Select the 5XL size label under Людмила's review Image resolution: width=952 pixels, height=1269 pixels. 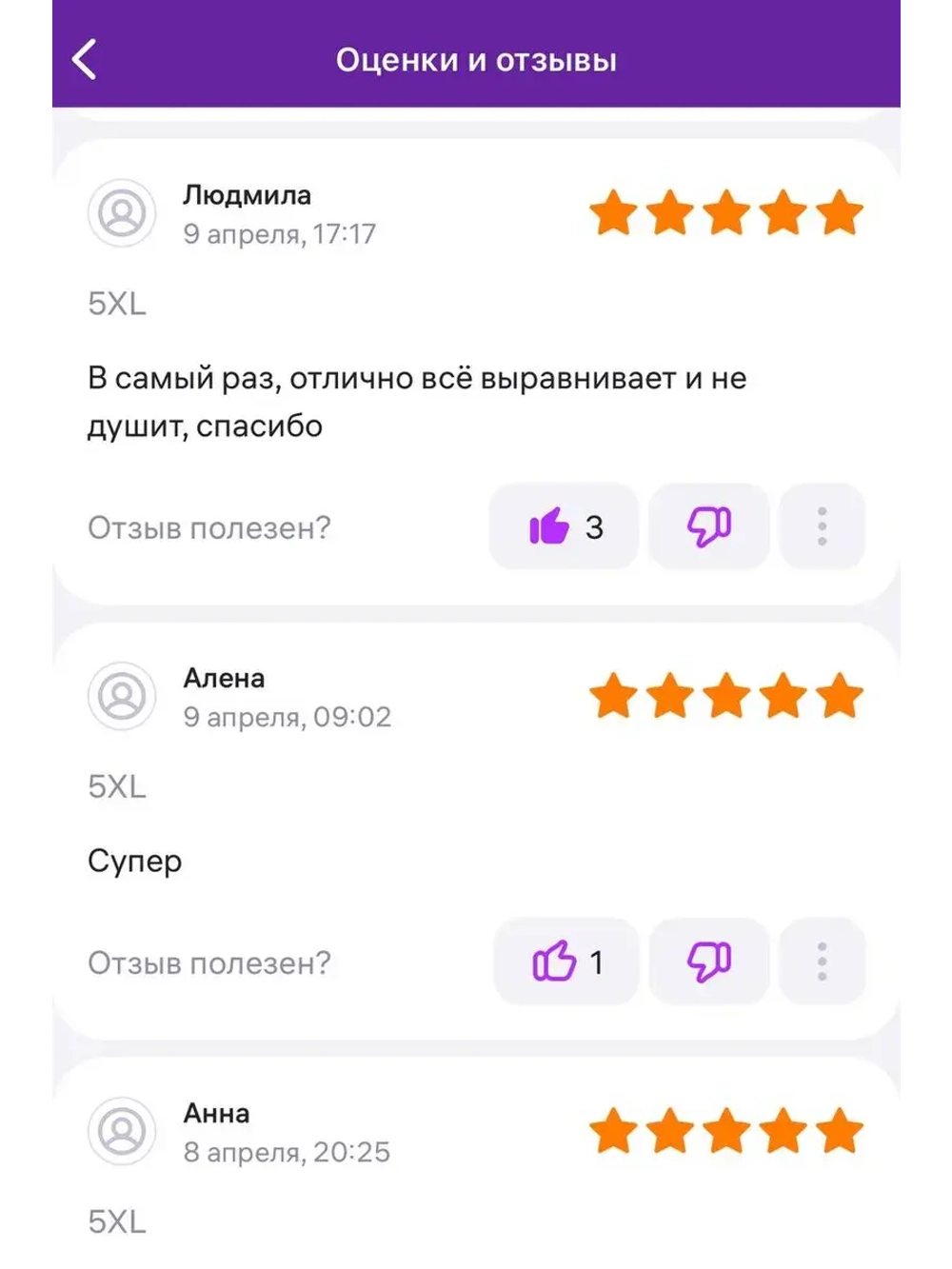coord(116,304)
